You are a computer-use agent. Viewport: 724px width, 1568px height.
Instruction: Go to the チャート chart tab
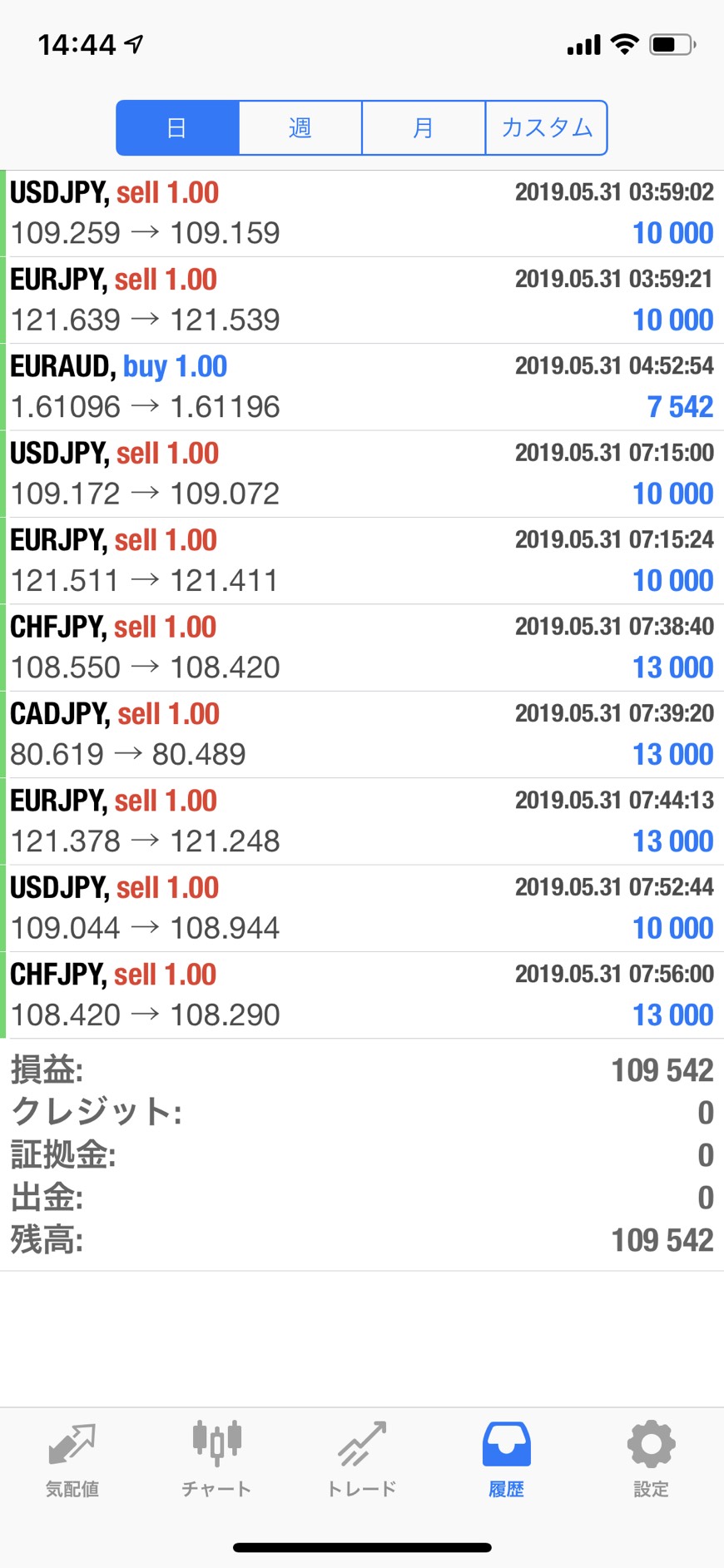(x=216, y=1460)
